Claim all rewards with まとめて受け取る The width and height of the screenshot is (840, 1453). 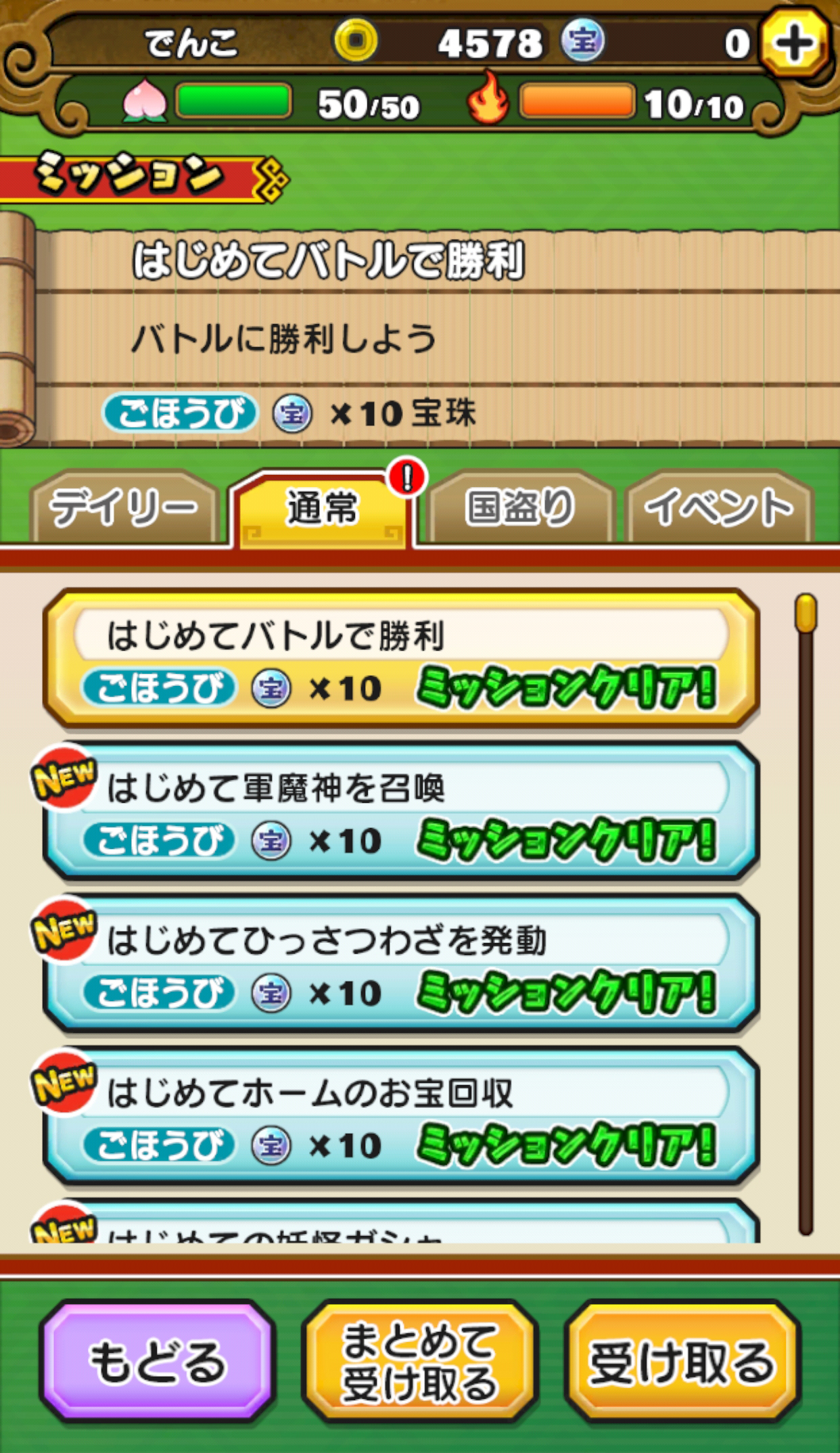point(419,1362)
